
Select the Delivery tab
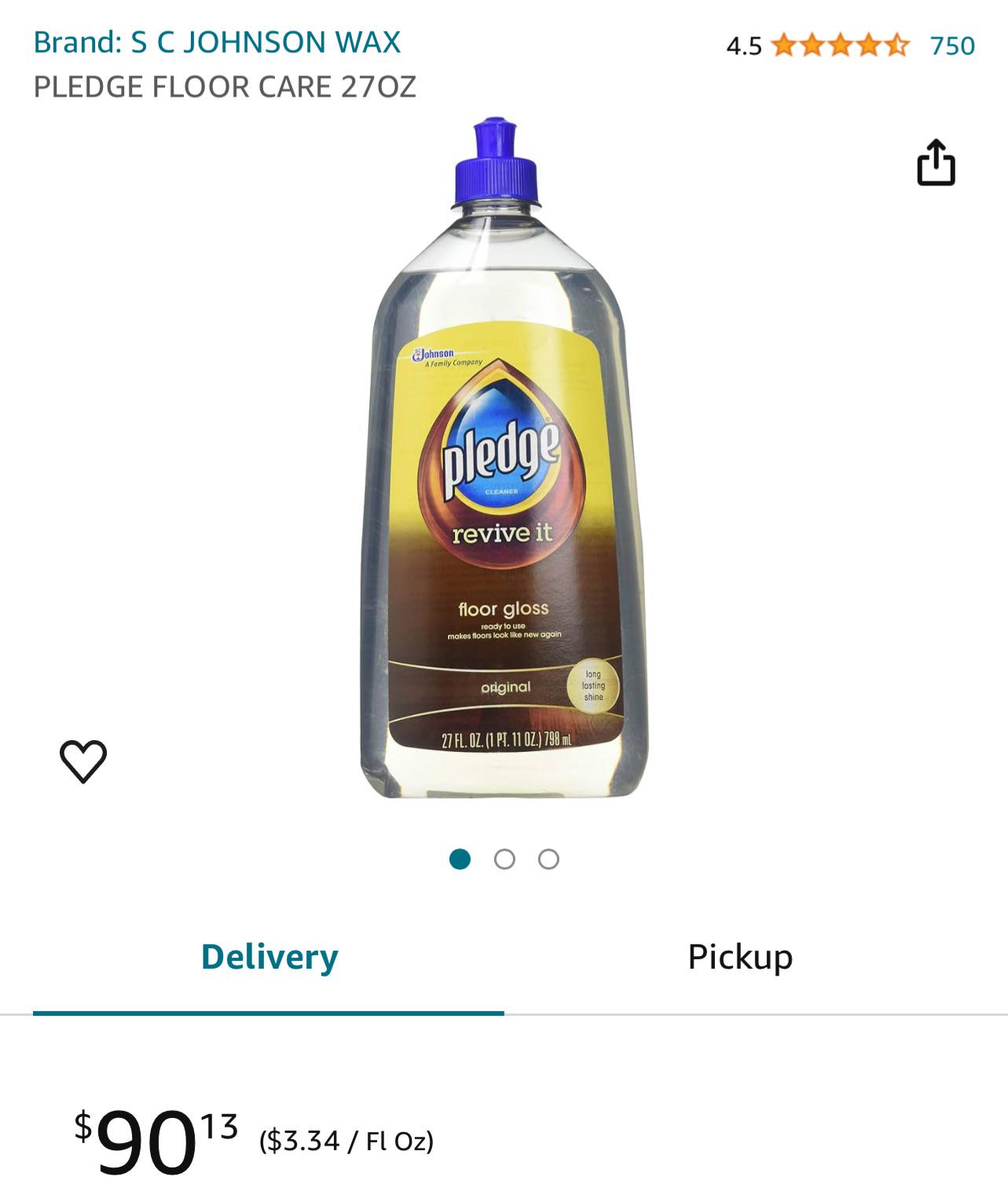(x=269, y=957)
